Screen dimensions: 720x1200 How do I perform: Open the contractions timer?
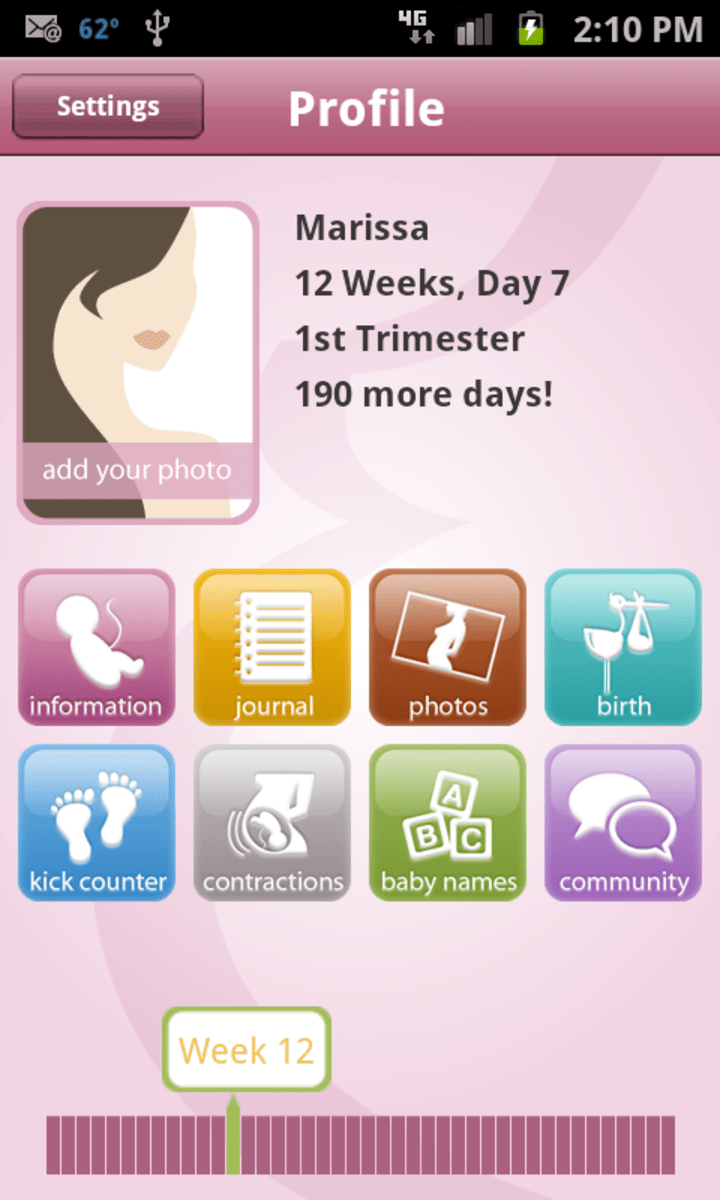[x=271, y=822]
